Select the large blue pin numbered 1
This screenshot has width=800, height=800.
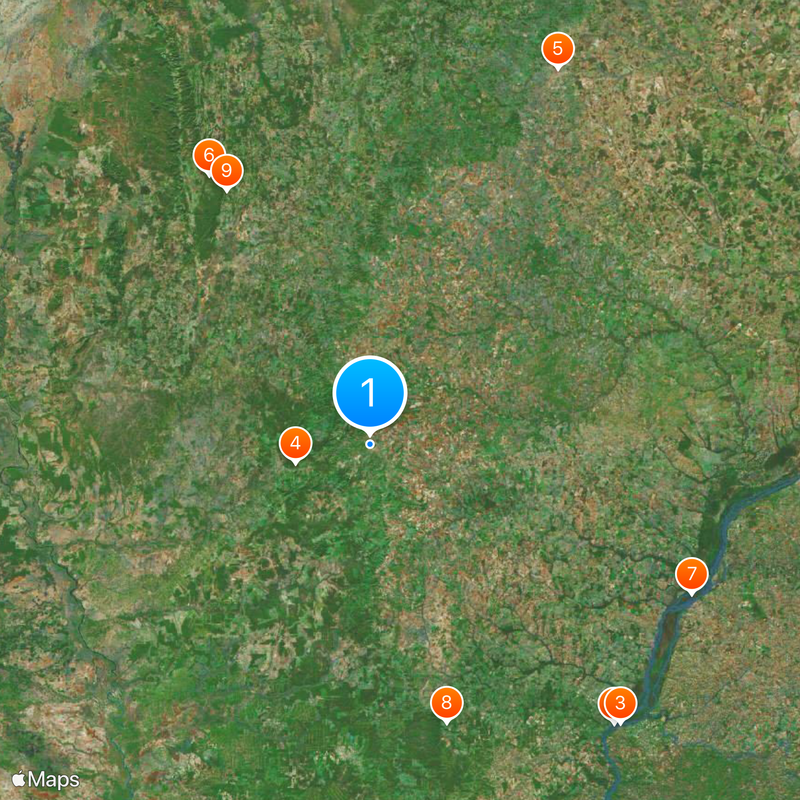[370, 393]
